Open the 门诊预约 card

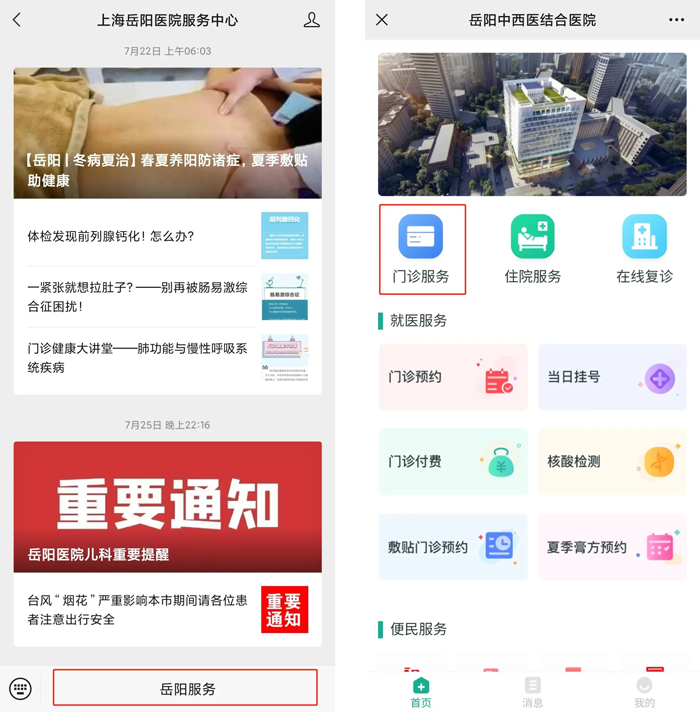453,377
